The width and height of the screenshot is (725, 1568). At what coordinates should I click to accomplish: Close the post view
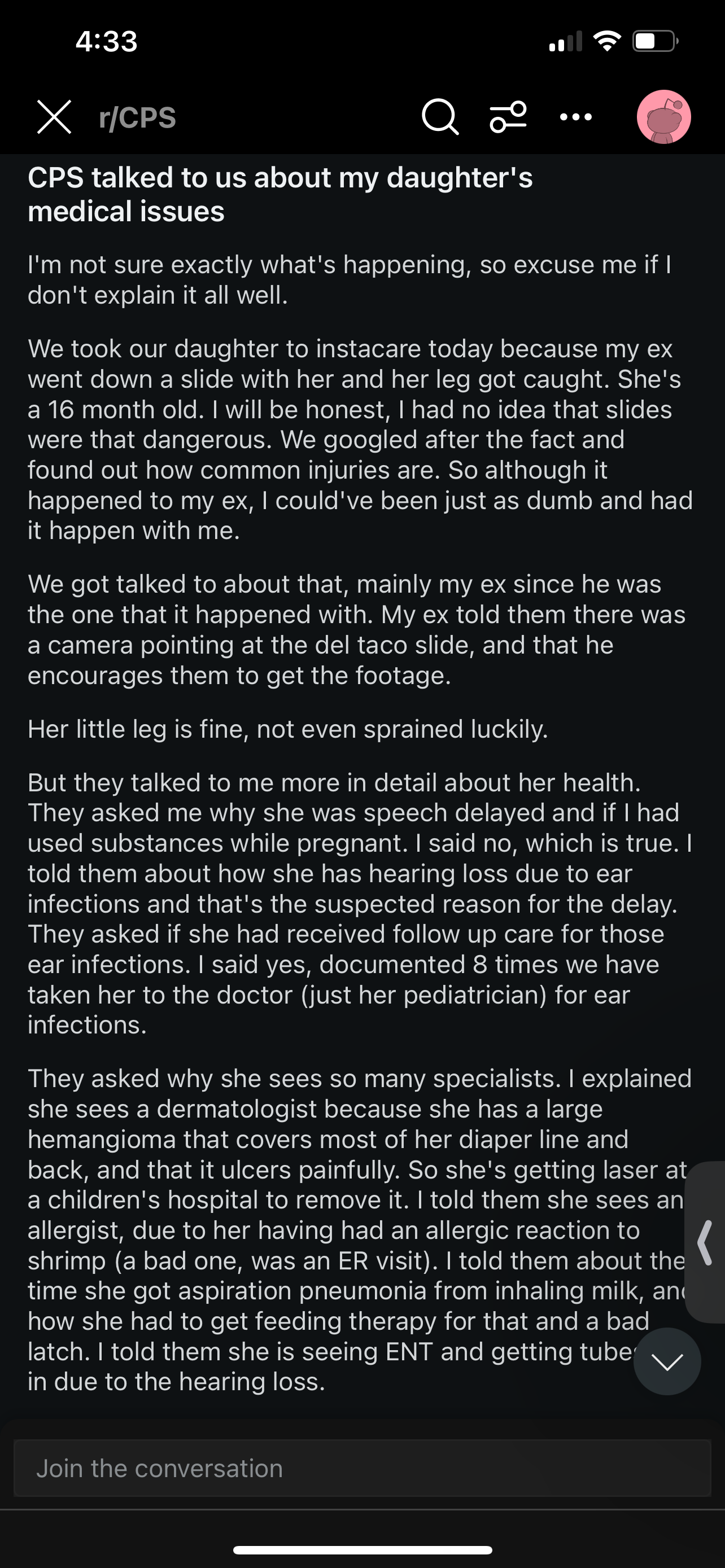[x=54, y=117]
